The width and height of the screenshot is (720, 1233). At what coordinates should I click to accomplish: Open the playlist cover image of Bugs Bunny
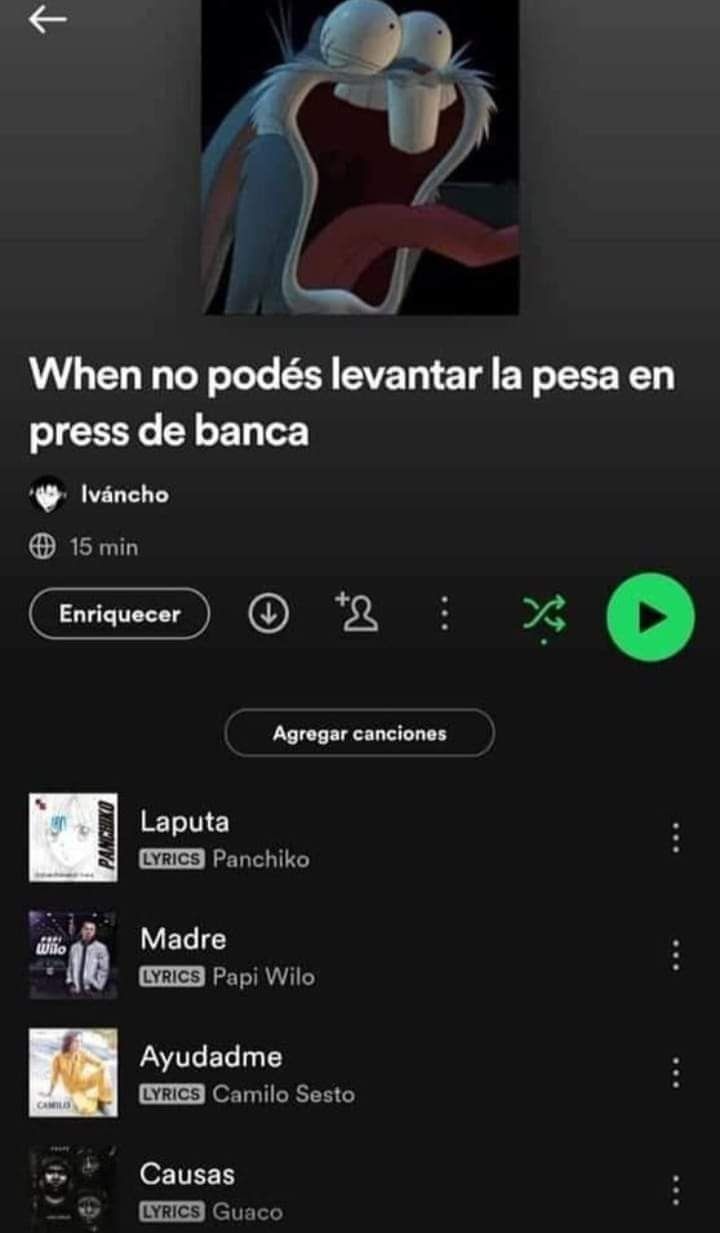point(360,160)
